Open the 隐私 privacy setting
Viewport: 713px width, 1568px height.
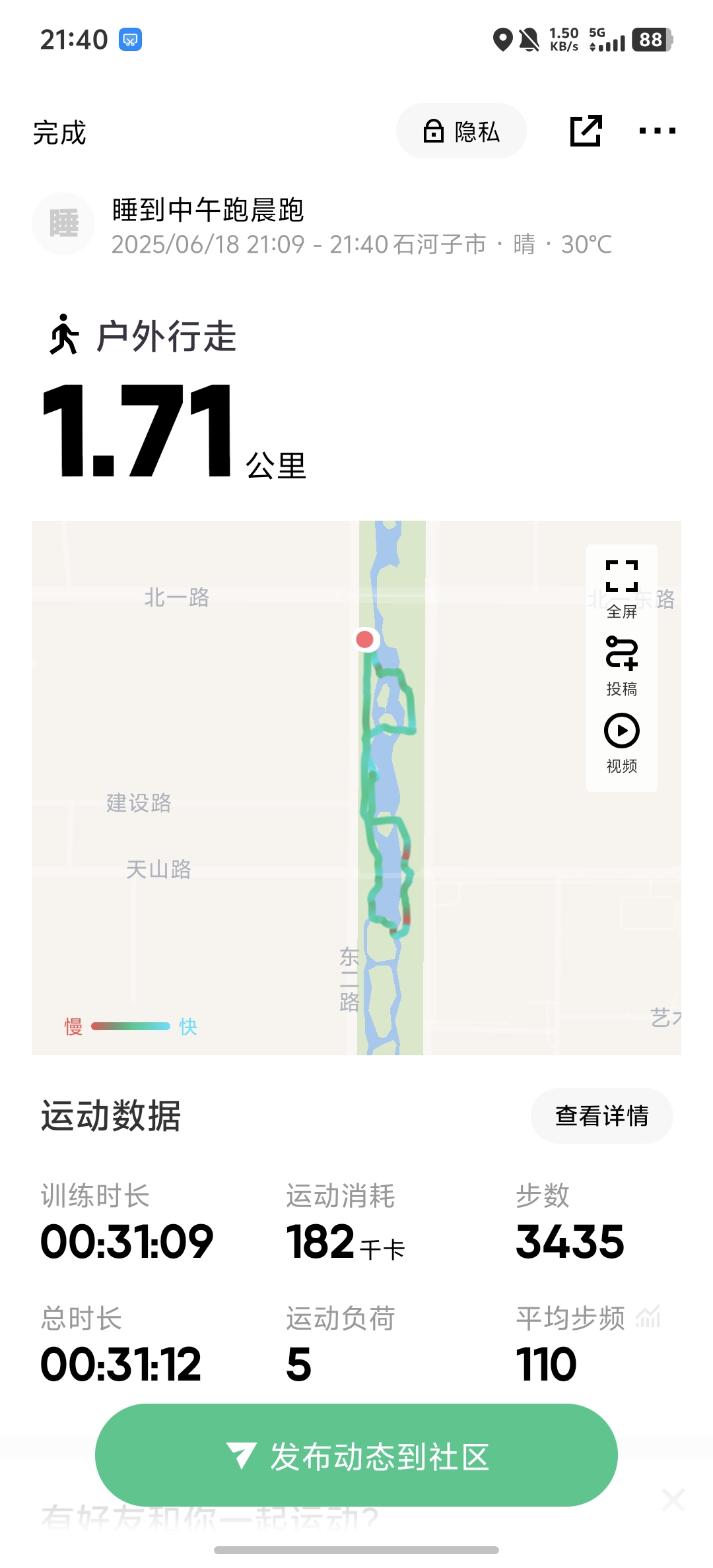pos(461,131)
